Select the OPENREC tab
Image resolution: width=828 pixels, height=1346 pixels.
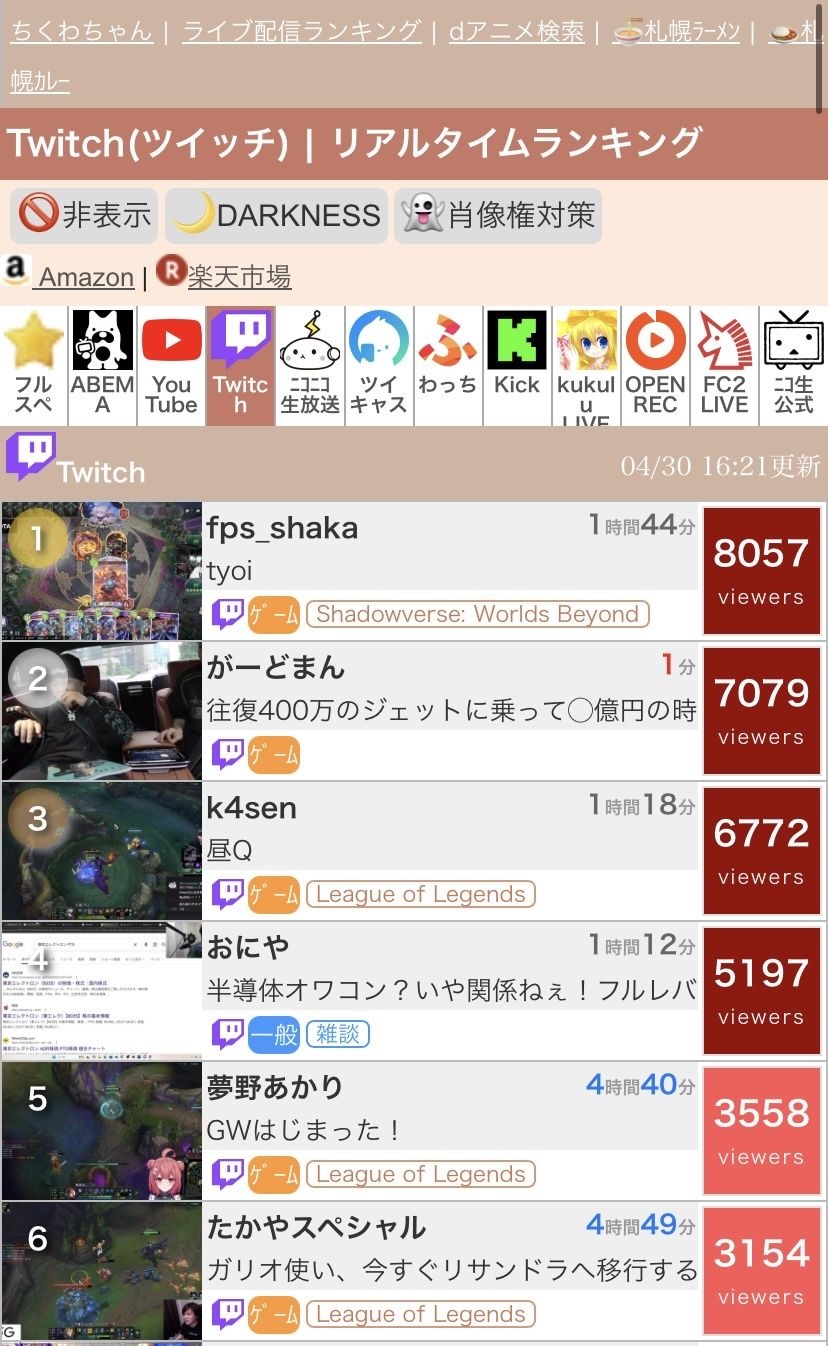click(x=655, y=366)
